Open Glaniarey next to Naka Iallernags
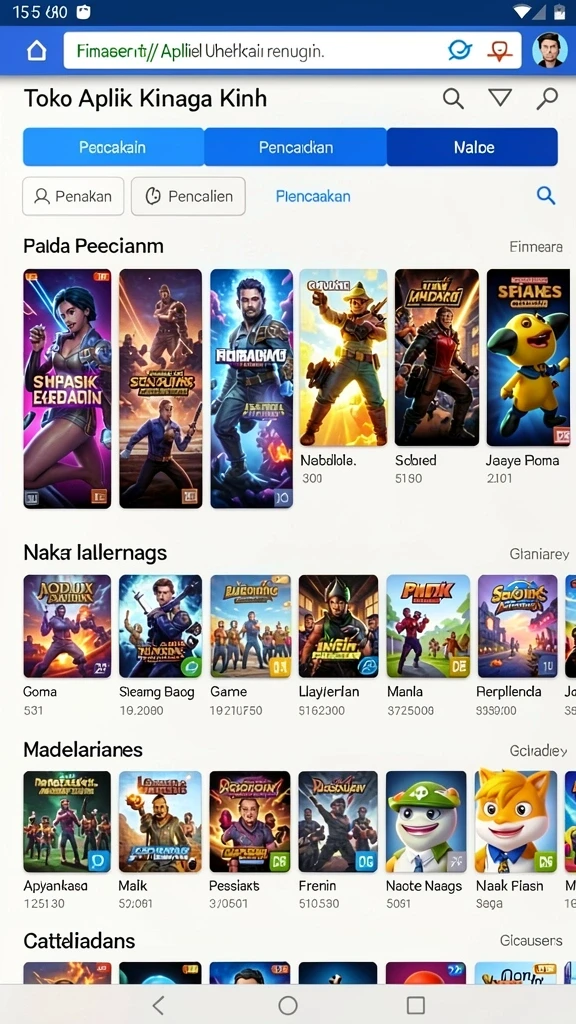 click(539, 554)
